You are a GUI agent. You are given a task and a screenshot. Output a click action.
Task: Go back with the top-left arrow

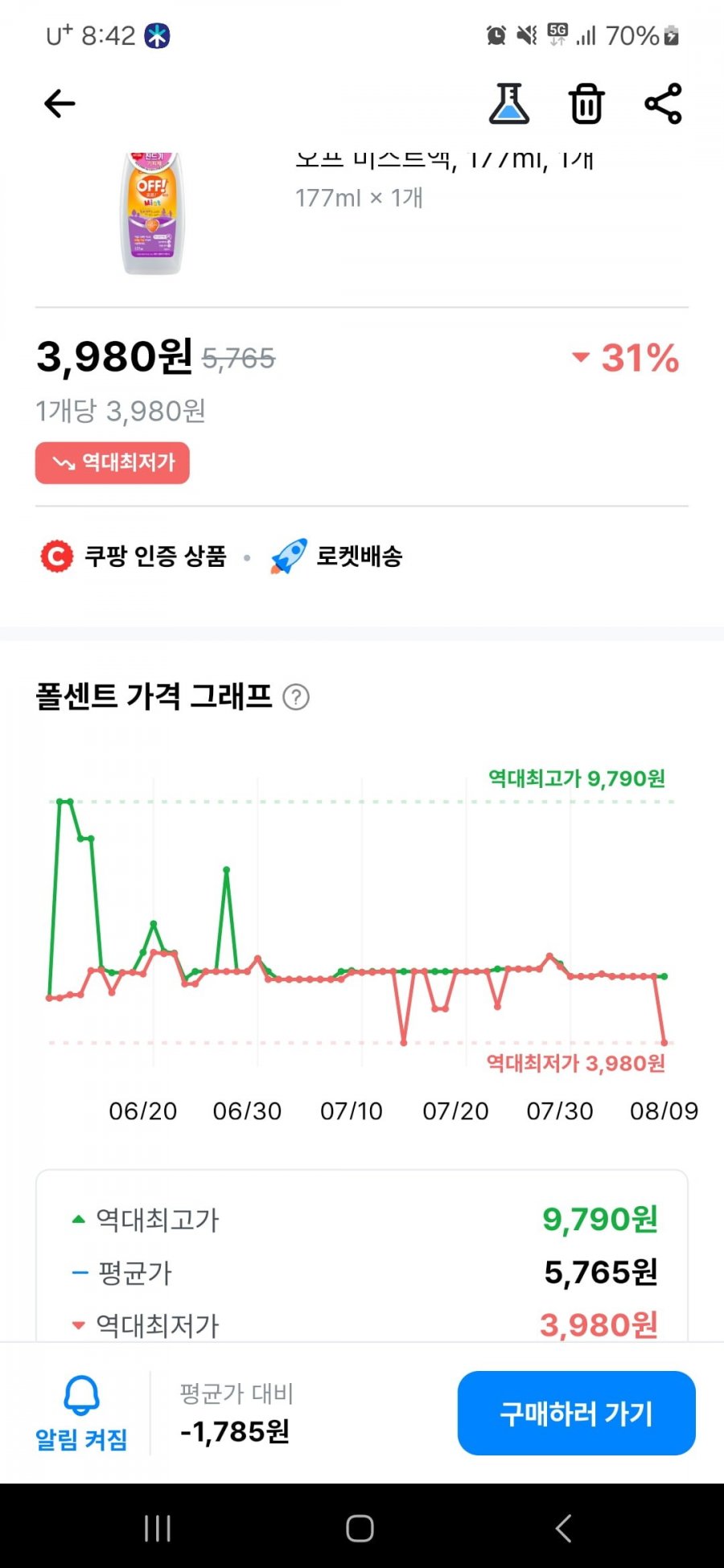click(x=60, y=104)
